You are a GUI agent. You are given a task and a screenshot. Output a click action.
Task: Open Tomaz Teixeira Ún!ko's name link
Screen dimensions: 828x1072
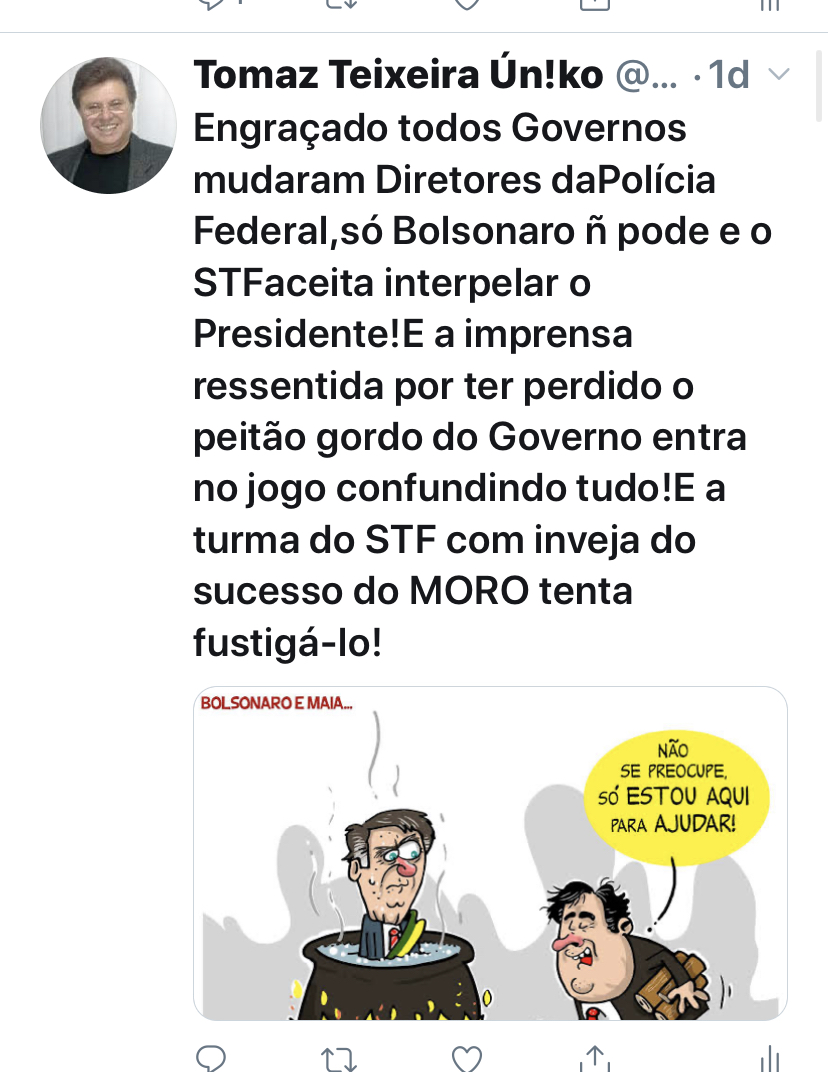[398, 75]
